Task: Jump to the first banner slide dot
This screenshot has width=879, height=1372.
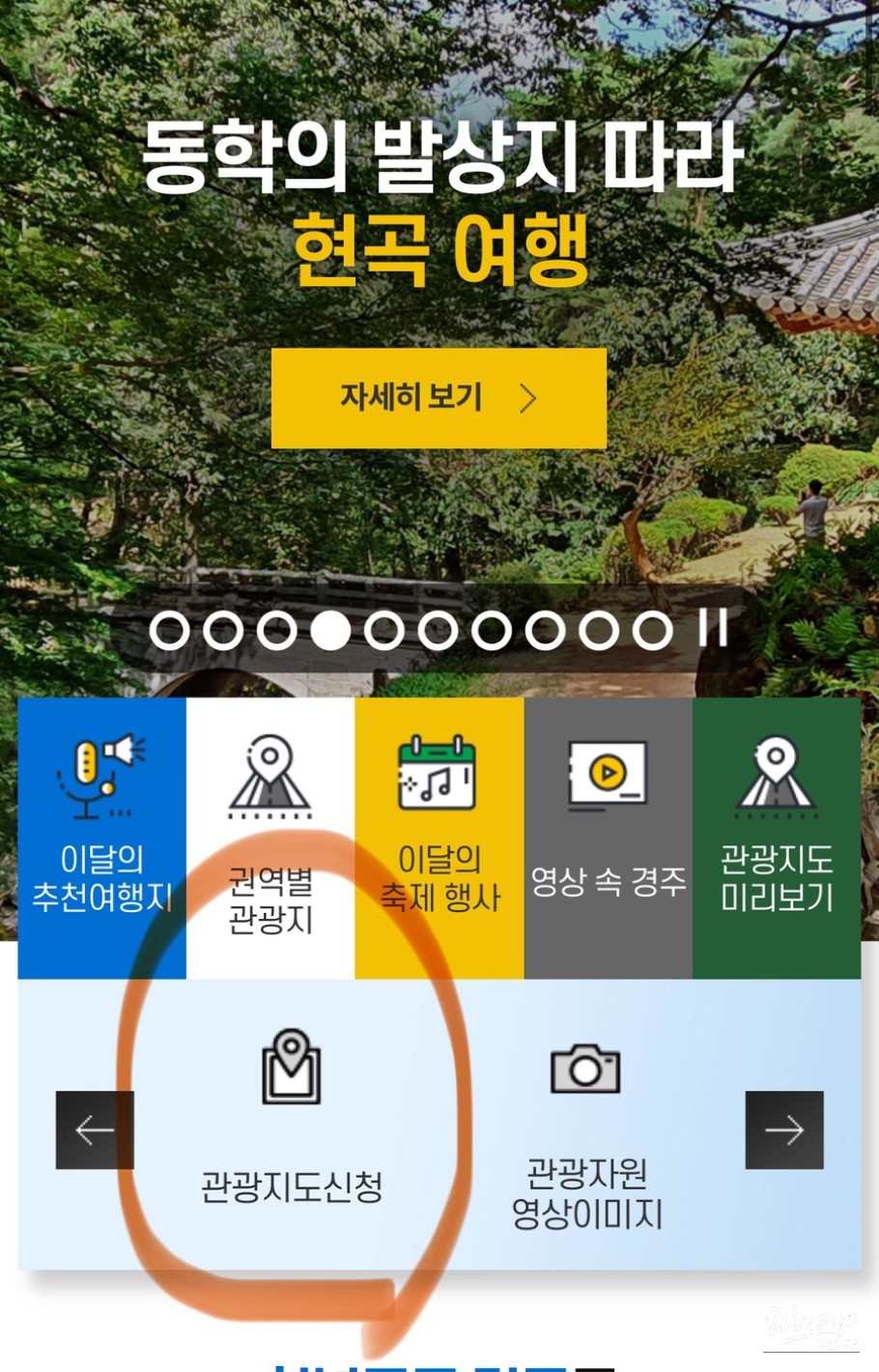Action: coord(170,630)
